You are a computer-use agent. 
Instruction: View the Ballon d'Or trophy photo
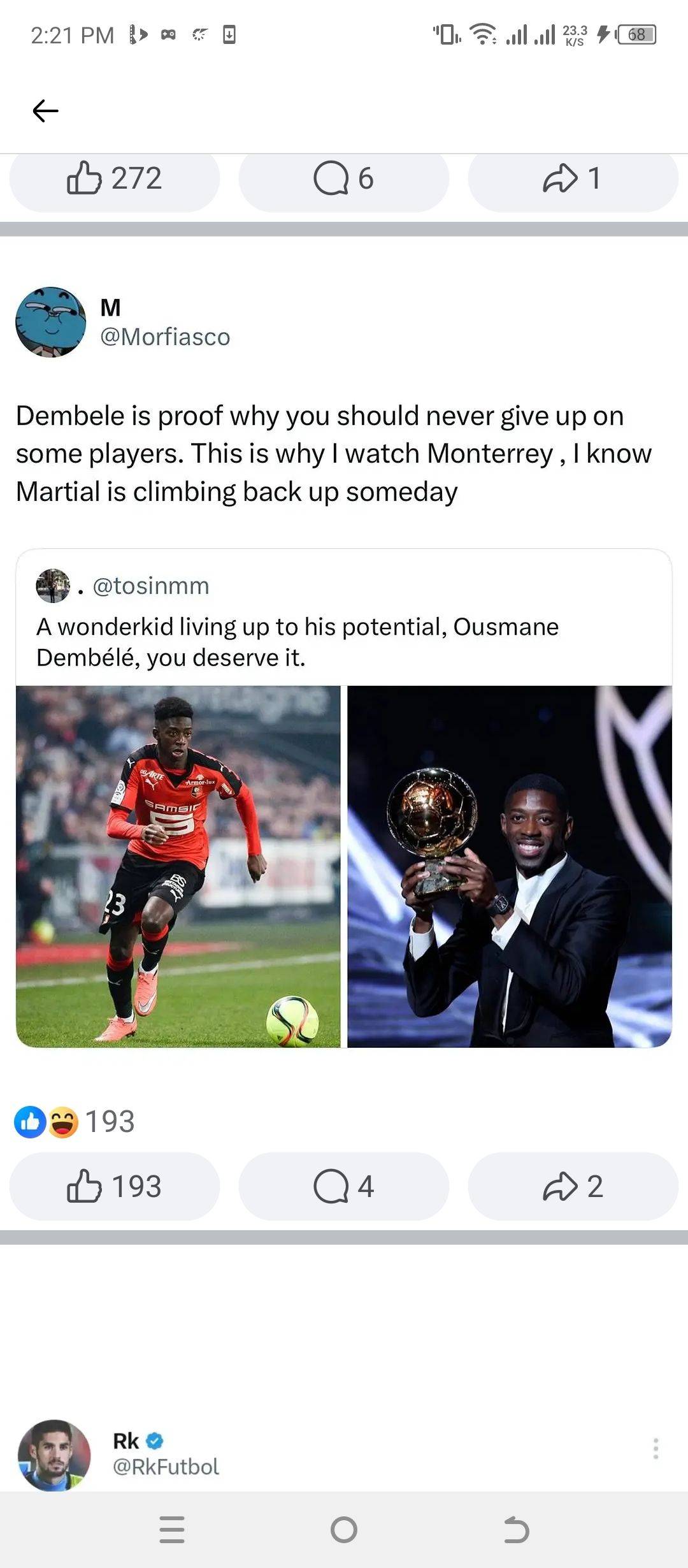pos(510,866)
